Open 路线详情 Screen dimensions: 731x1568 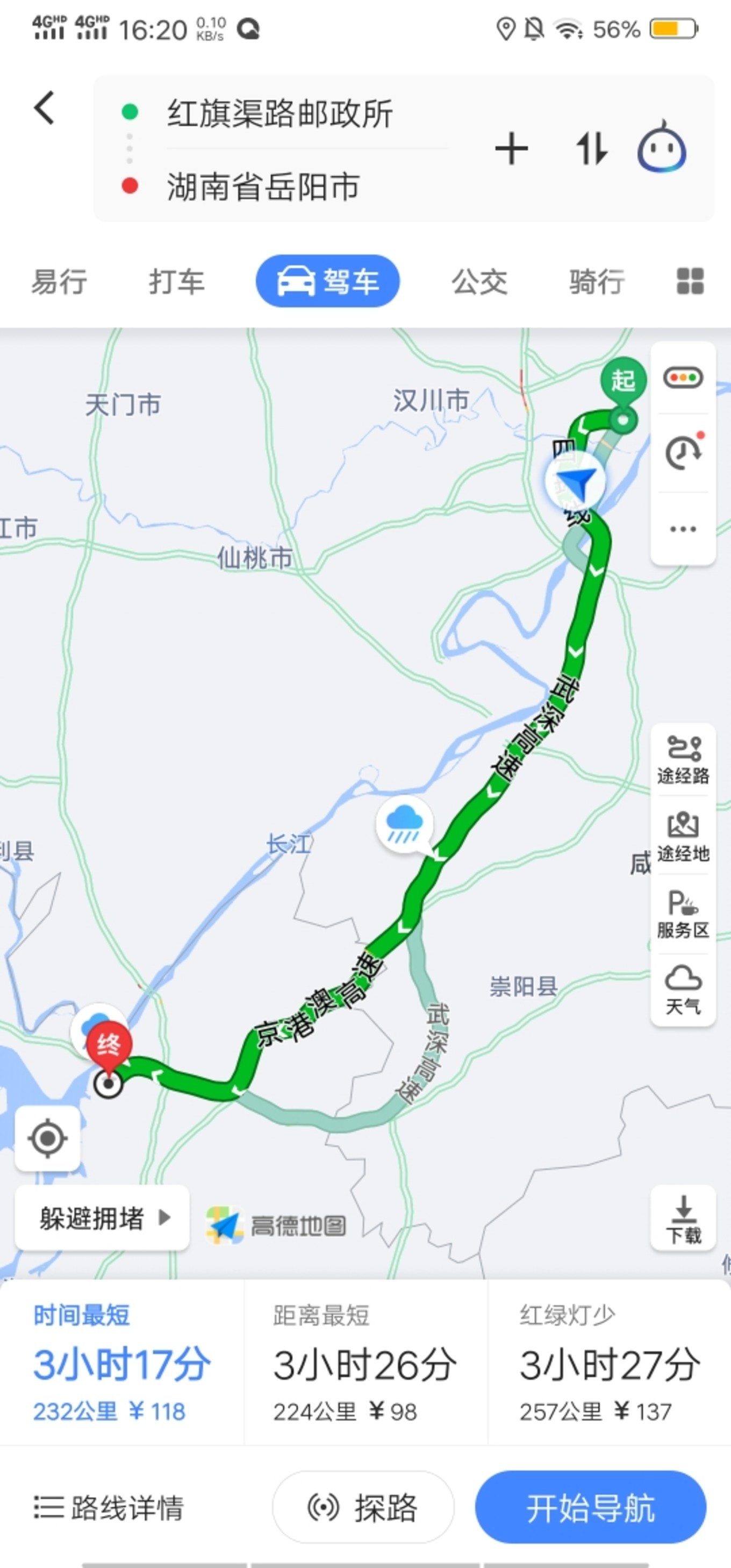(110, 1507)
